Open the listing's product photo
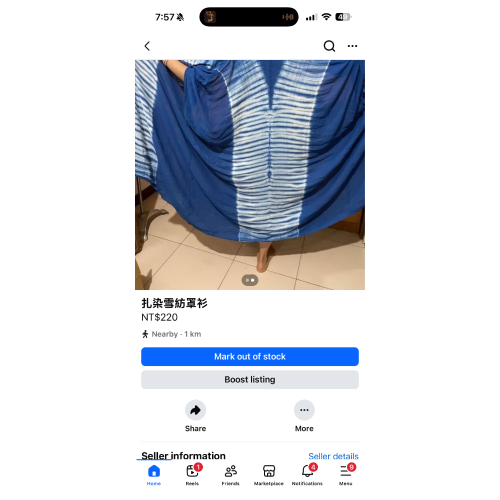500x500 pixels. [x=250, y=175]
